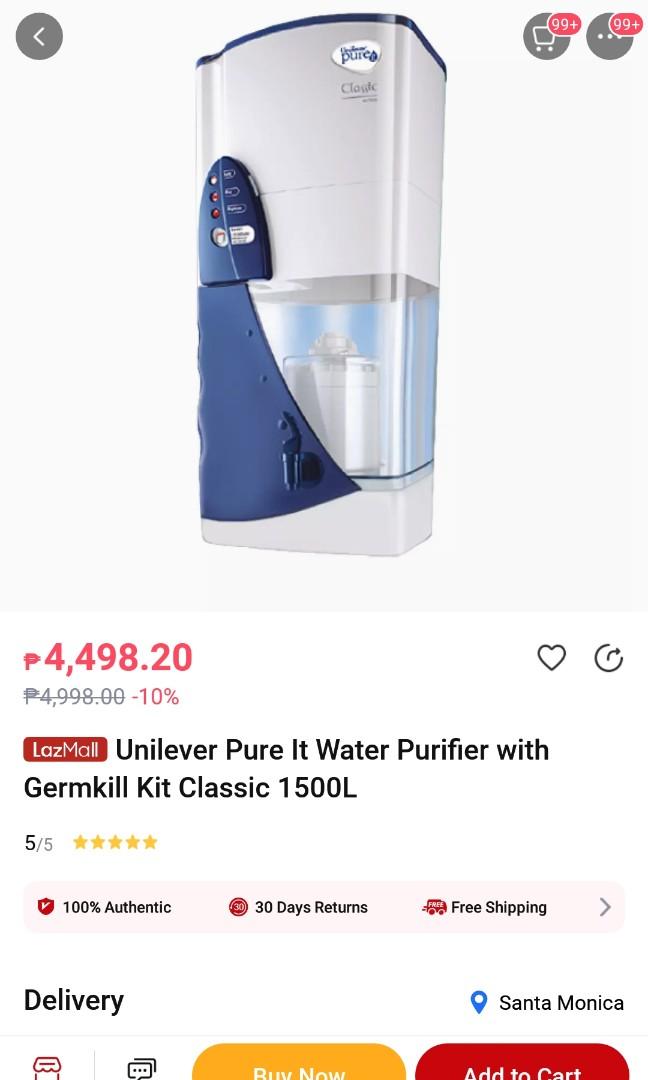Screen dimensions: 648x1080
Task: Open the shopping cart
Action: click(x=546, y=37)
